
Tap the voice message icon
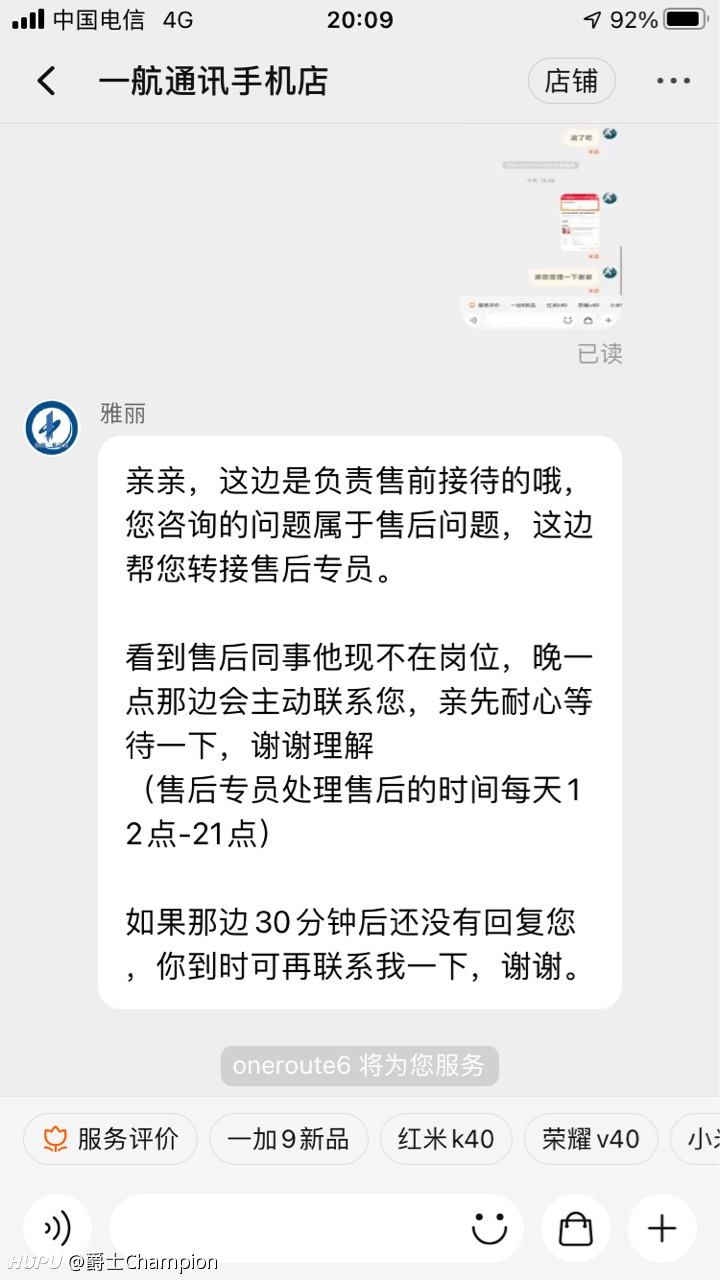[57, 1228]
